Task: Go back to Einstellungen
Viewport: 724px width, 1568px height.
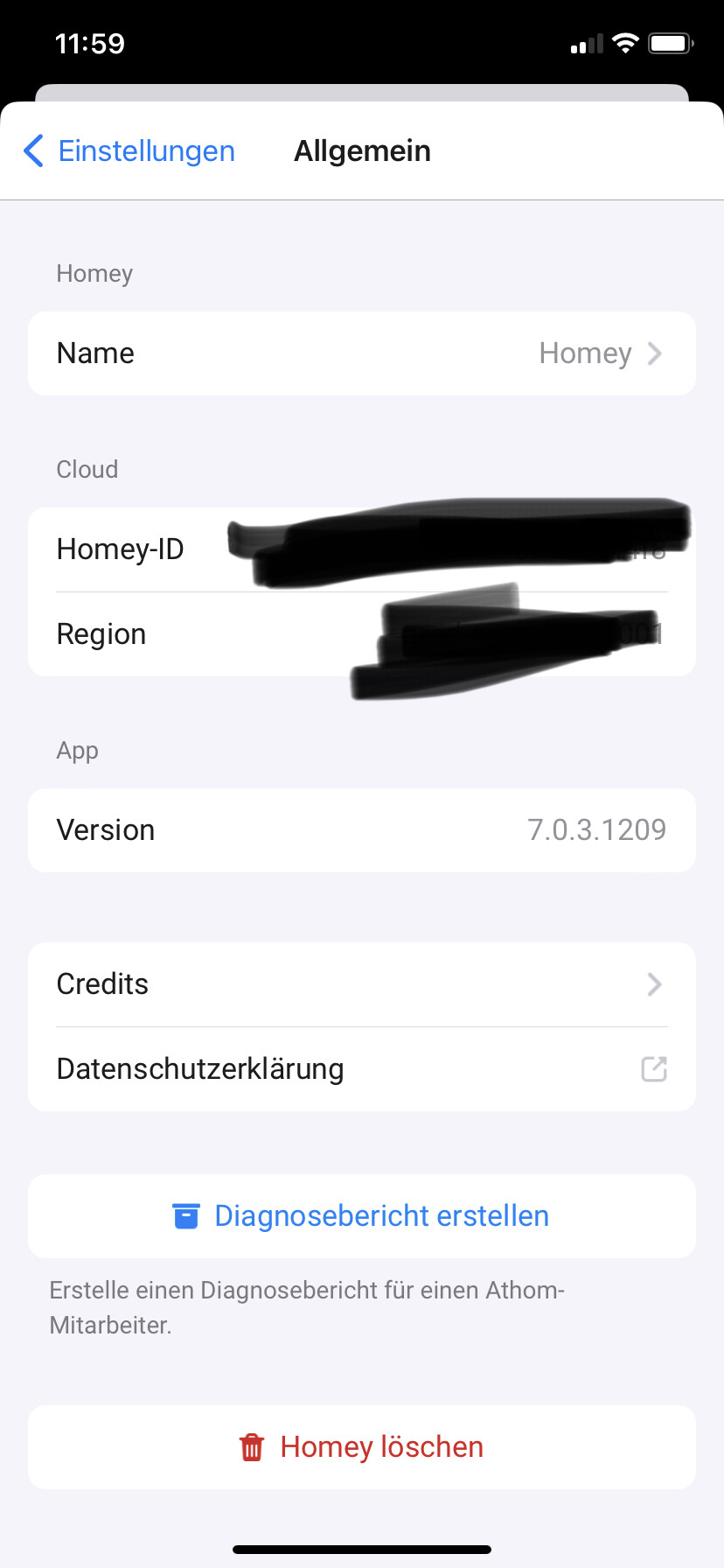Action: click(129, 151)
